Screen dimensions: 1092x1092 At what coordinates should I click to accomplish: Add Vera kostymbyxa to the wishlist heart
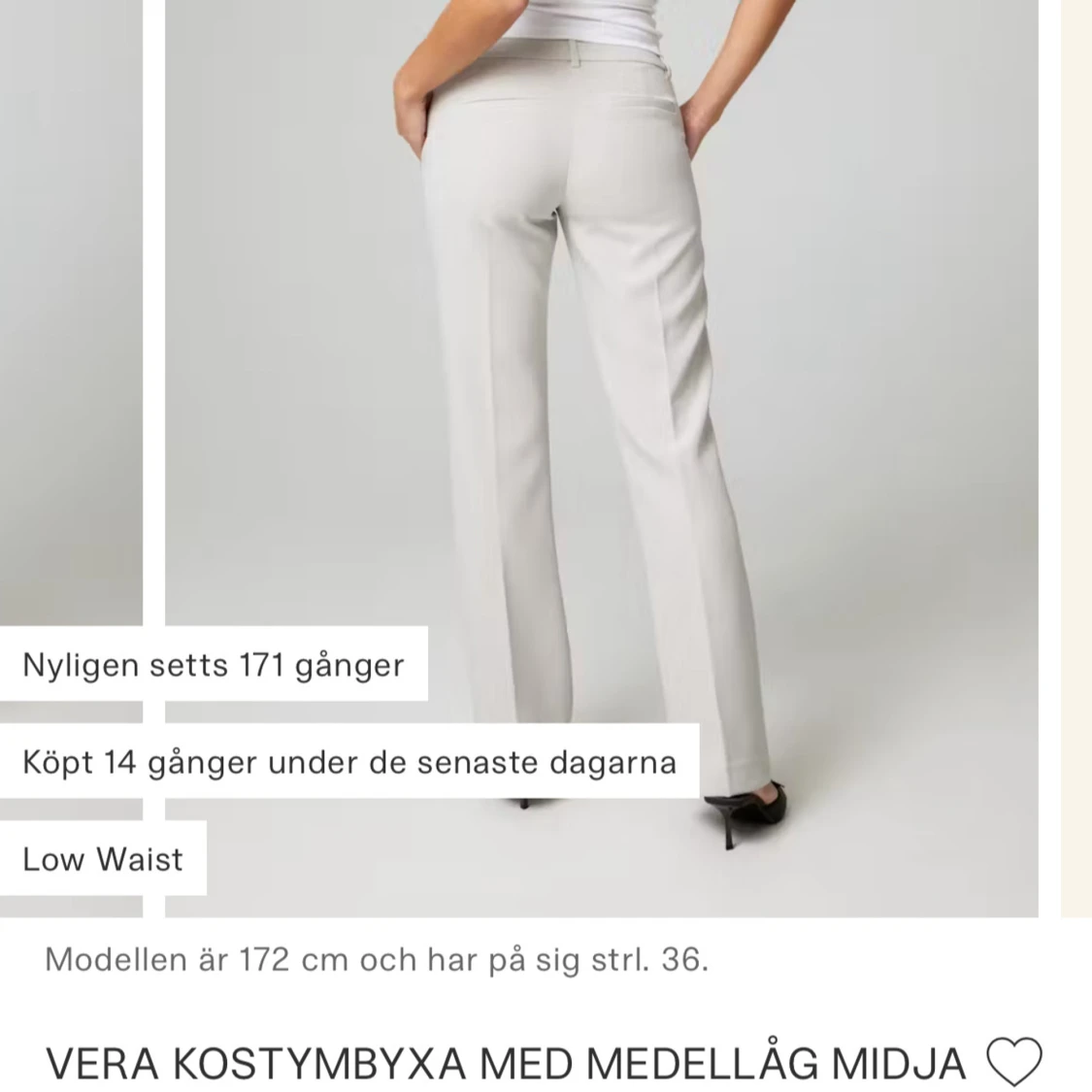(x=1013, y=1061)
